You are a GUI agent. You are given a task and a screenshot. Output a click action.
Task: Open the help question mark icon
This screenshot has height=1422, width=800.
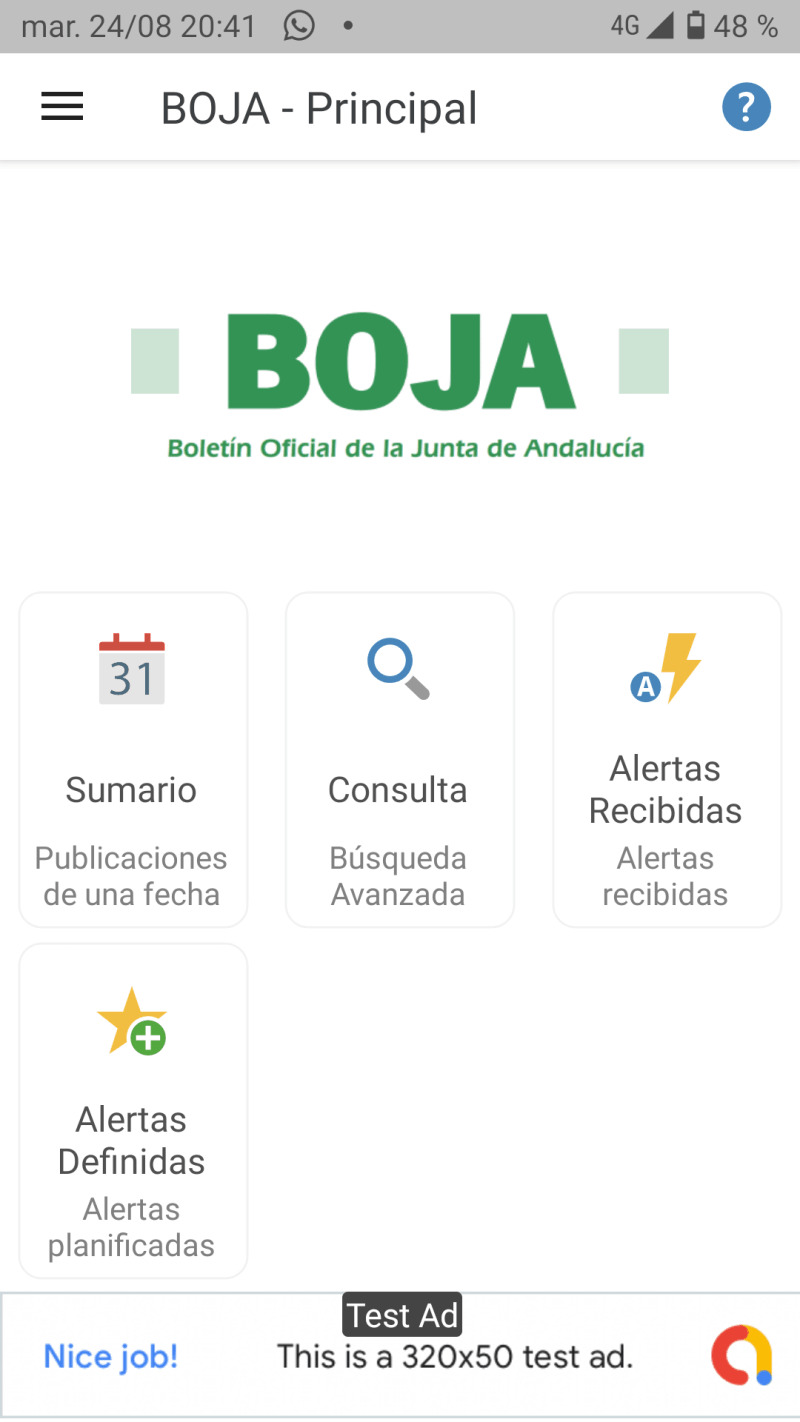pyautogui.click(x=746, y=107)
